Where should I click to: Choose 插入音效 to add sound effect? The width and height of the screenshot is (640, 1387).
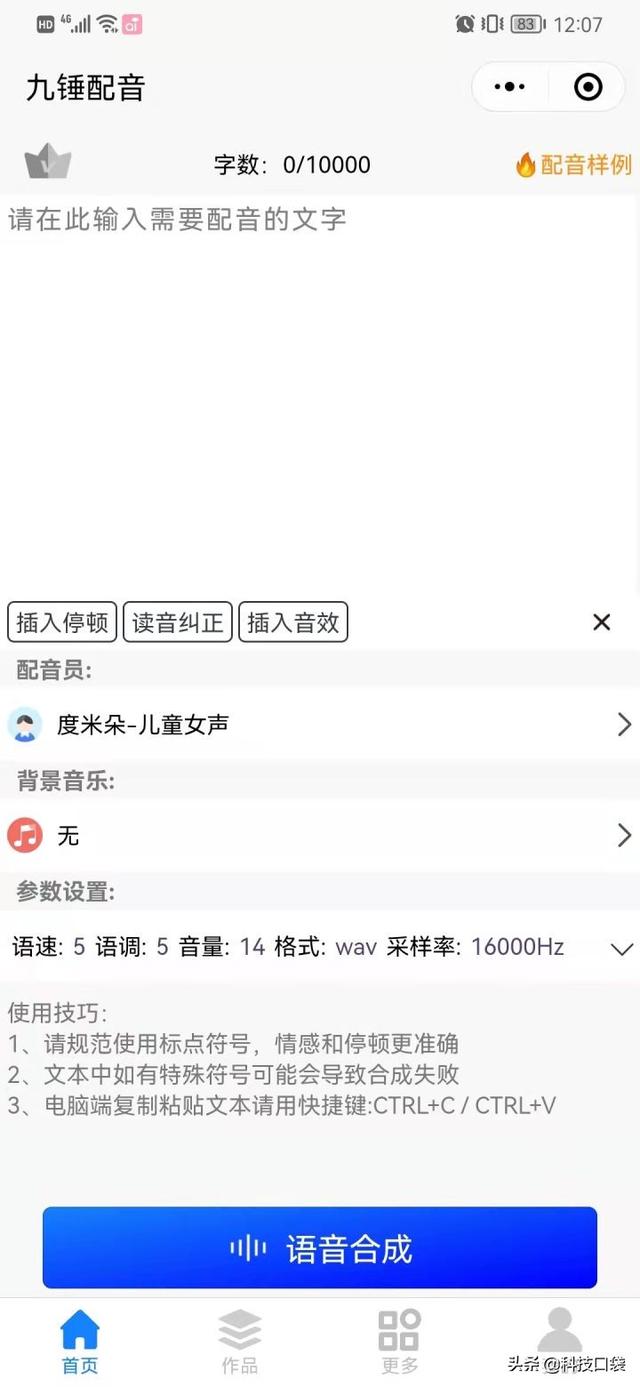pyautogui.click(x=293, y=623)
